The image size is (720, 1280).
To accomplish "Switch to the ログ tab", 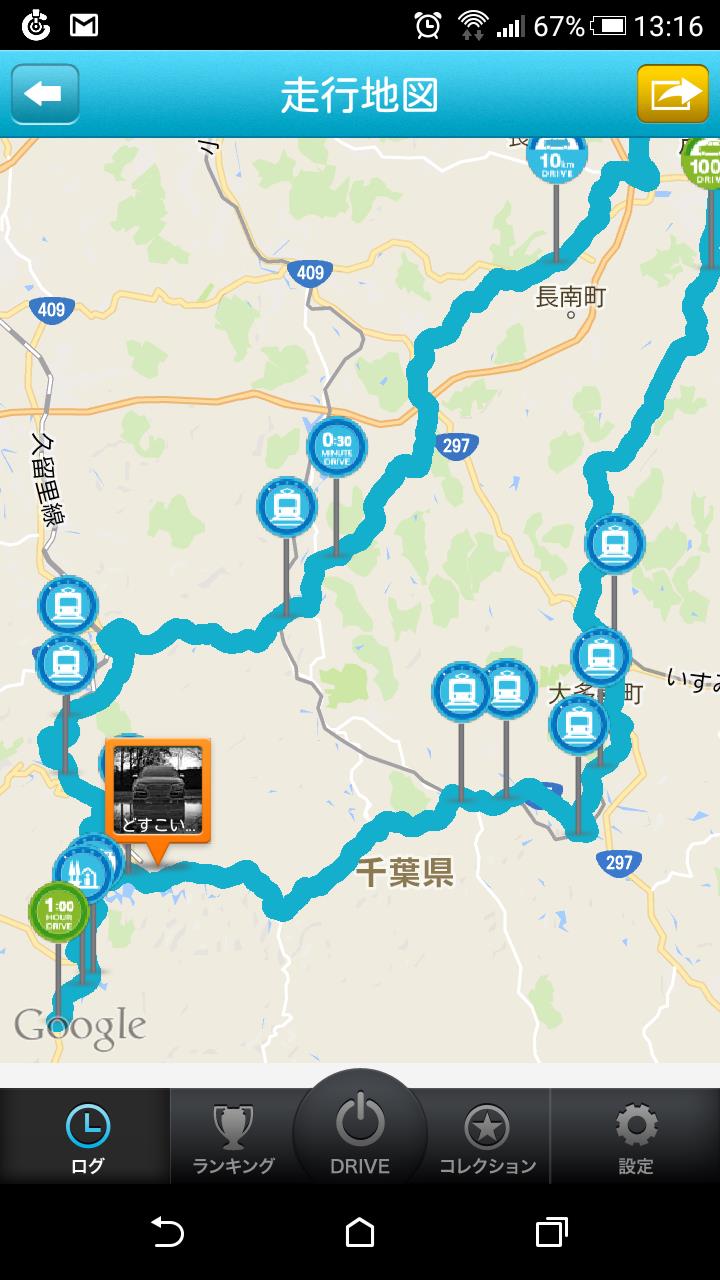I will pyautogui.click(x=86, y=1138).
